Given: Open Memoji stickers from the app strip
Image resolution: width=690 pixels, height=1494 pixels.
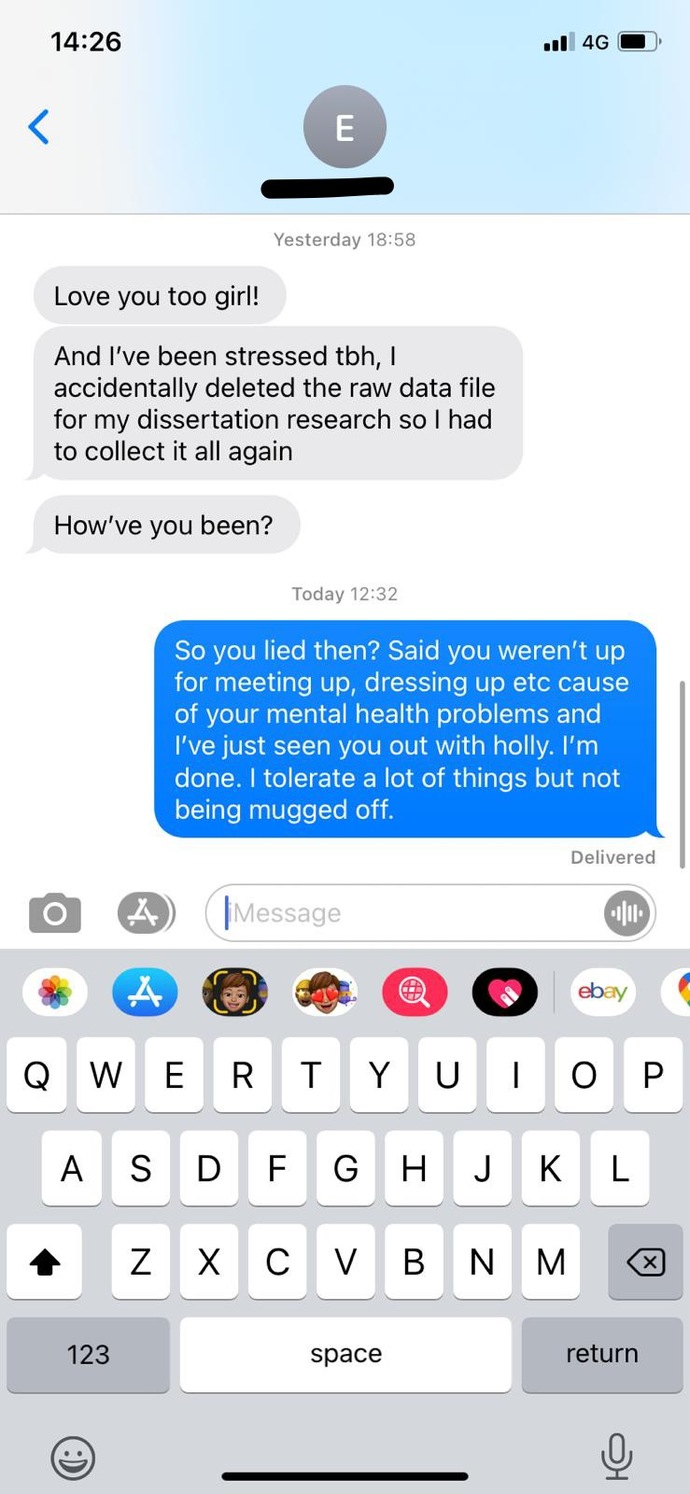Looking at the screenshot, I should 235,992.
